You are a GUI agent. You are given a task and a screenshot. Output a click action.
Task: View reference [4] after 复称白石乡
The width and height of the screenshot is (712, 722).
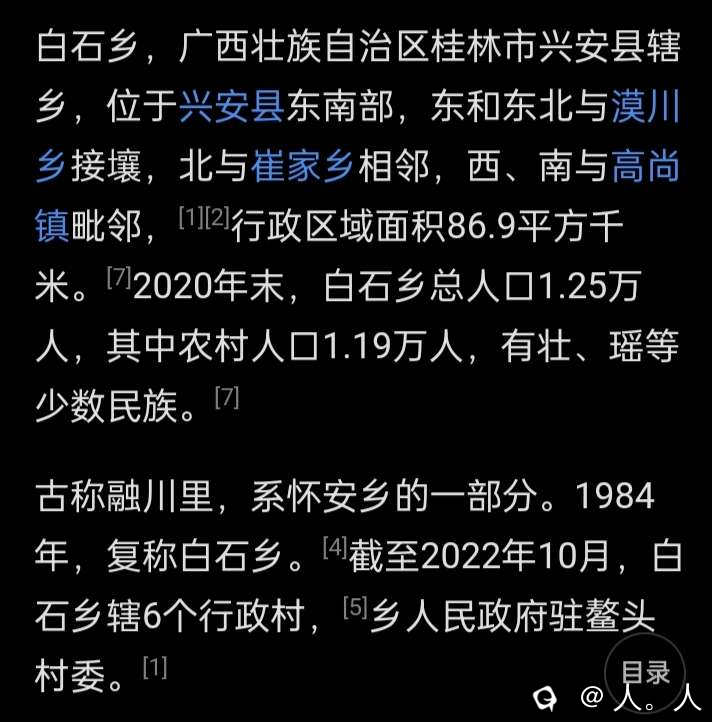335,547
